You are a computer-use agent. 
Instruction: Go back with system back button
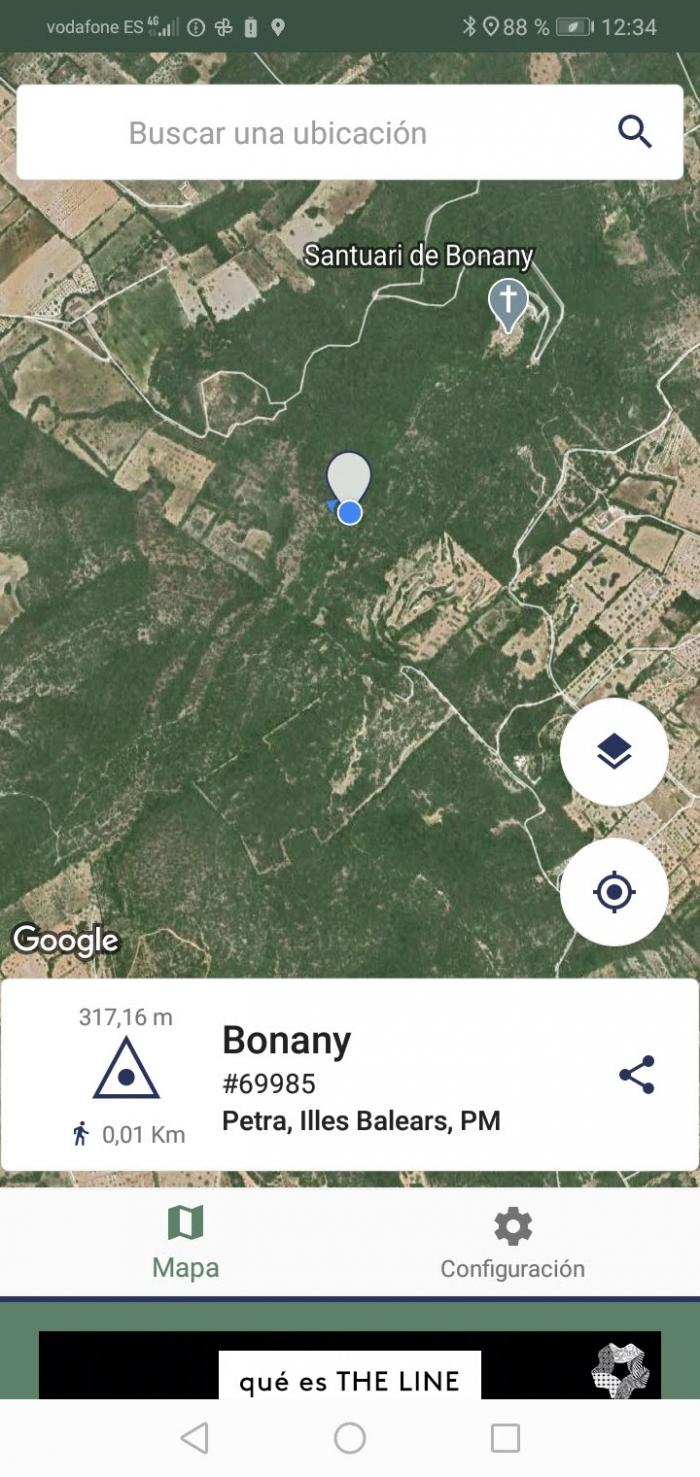click(x=194, y=1438)
